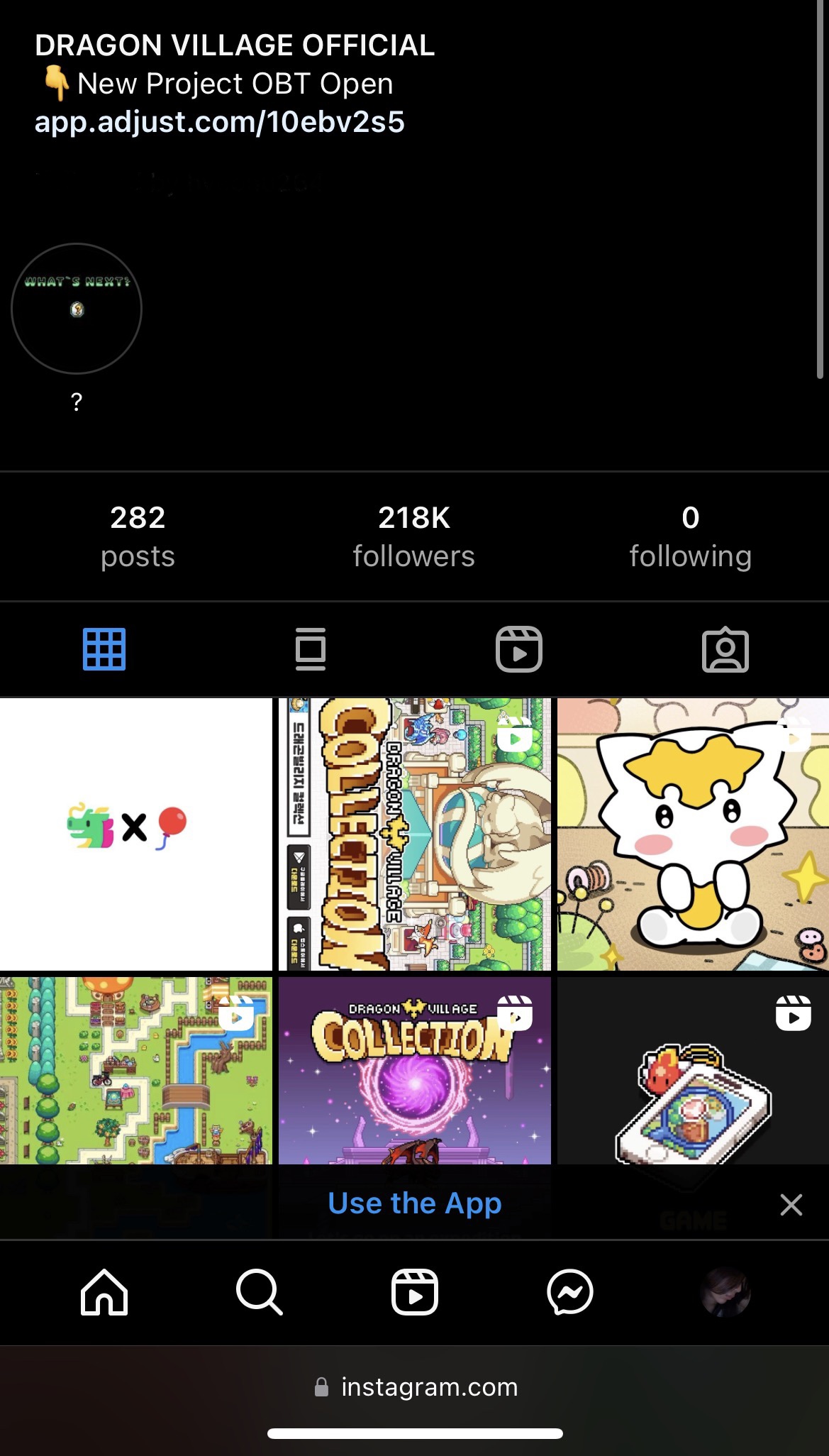Switch to the posts grid tab
Image resolution: width=829 pixels, height=1456 pixels.
coord(104,649)
